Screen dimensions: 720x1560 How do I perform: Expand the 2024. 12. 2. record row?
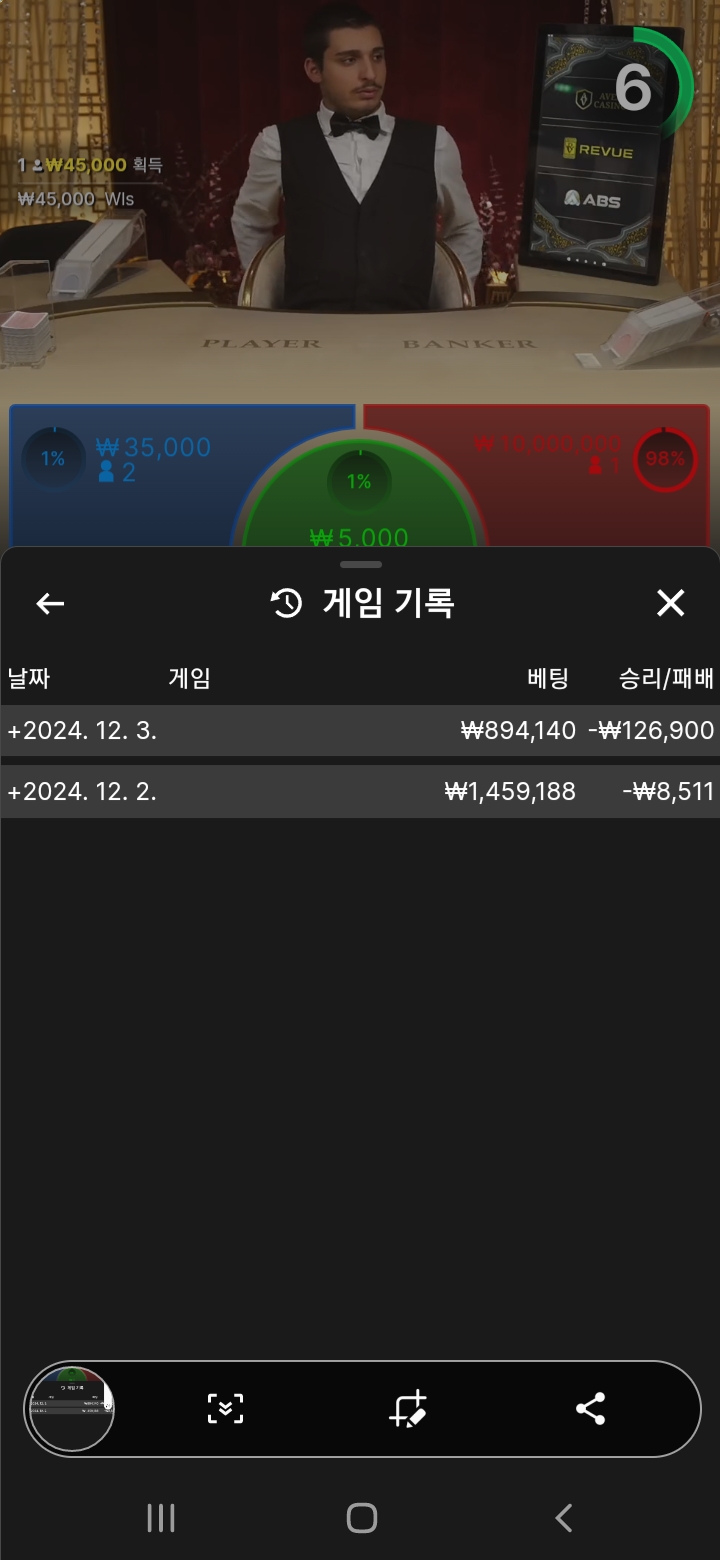coord(360,792)
